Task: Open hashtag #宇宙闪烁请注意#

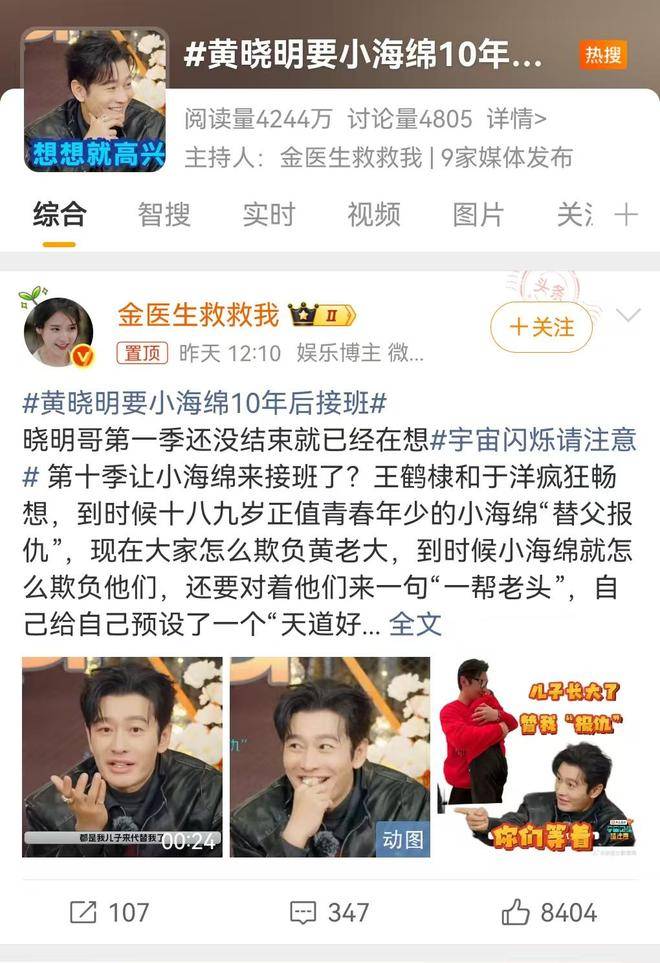Action: click(x=534, y=440)
